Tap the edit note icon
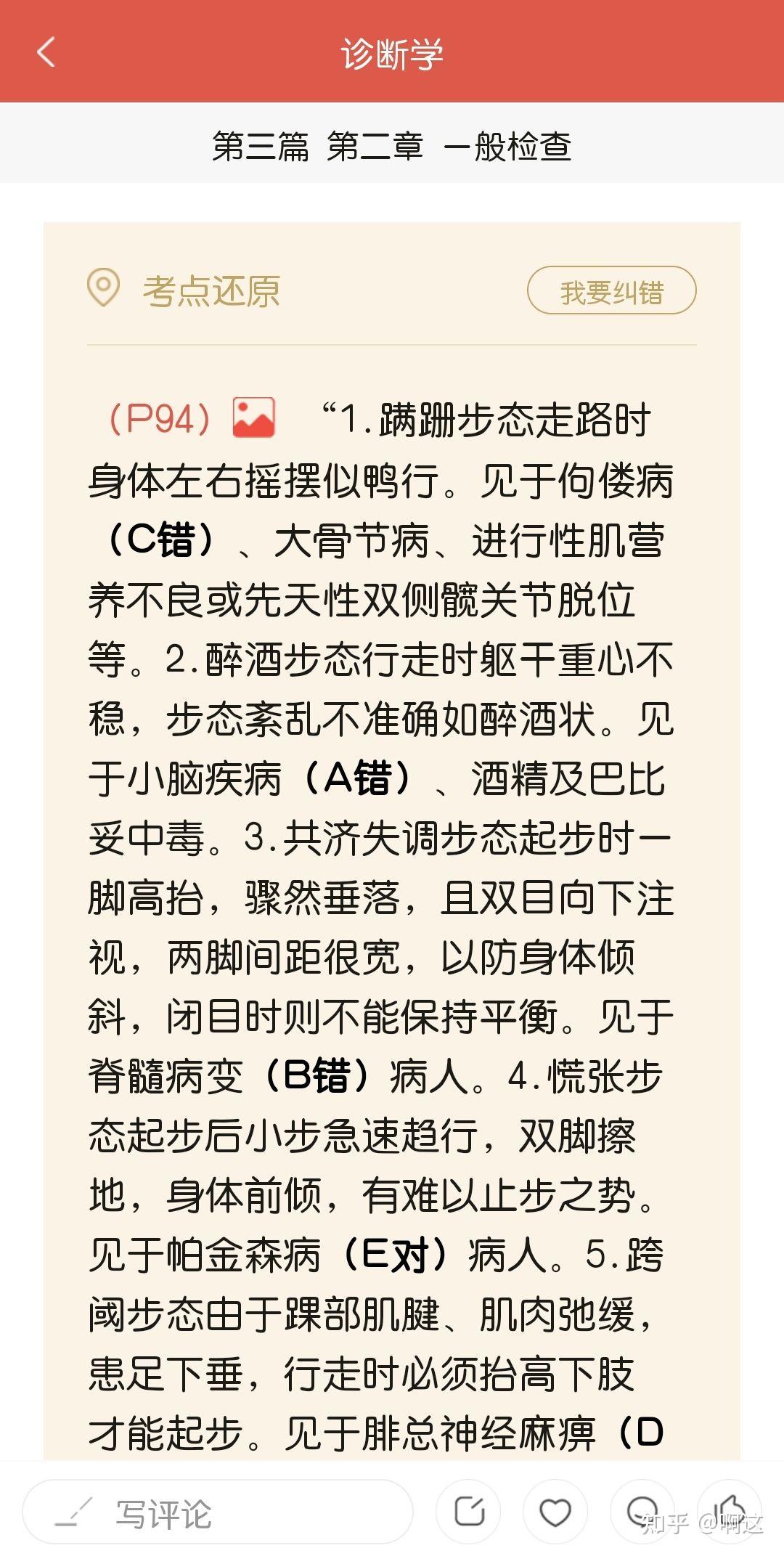Screen dimensions: 784x1556 click(x=469, y=1512)
